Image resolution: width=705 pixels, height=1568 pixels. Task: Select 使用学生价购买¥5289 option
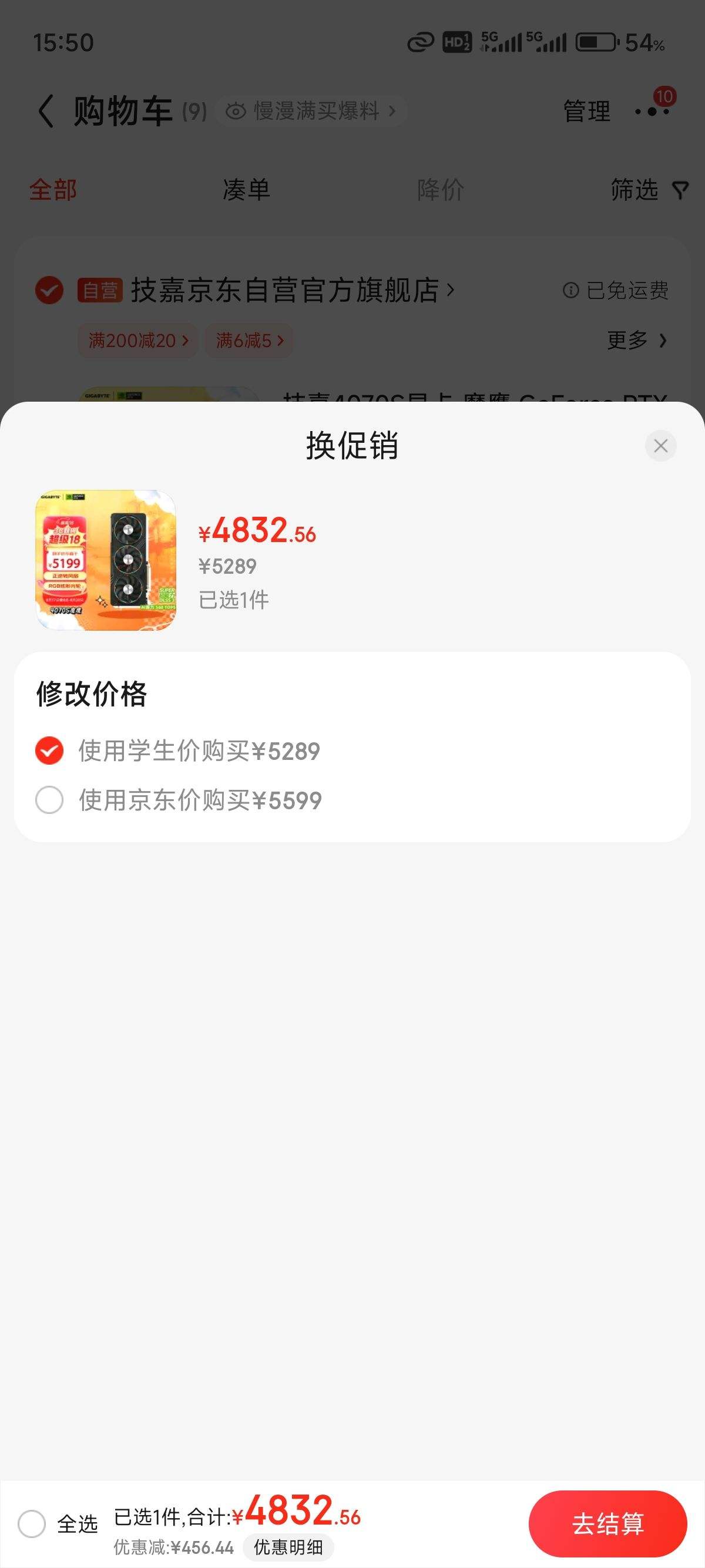pos(178,751)
